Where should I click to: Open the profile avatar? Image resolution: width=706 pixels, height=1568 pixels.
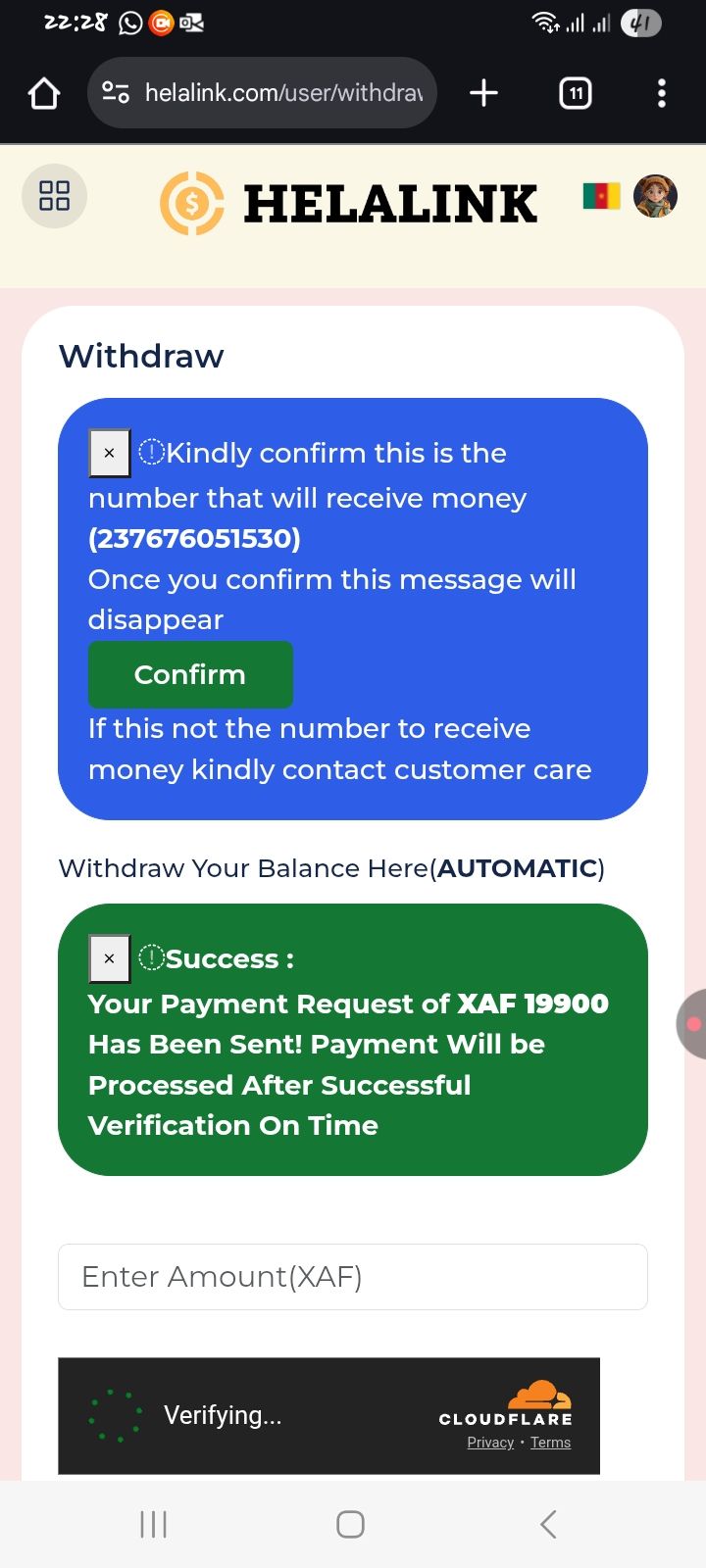pos(655,196)
